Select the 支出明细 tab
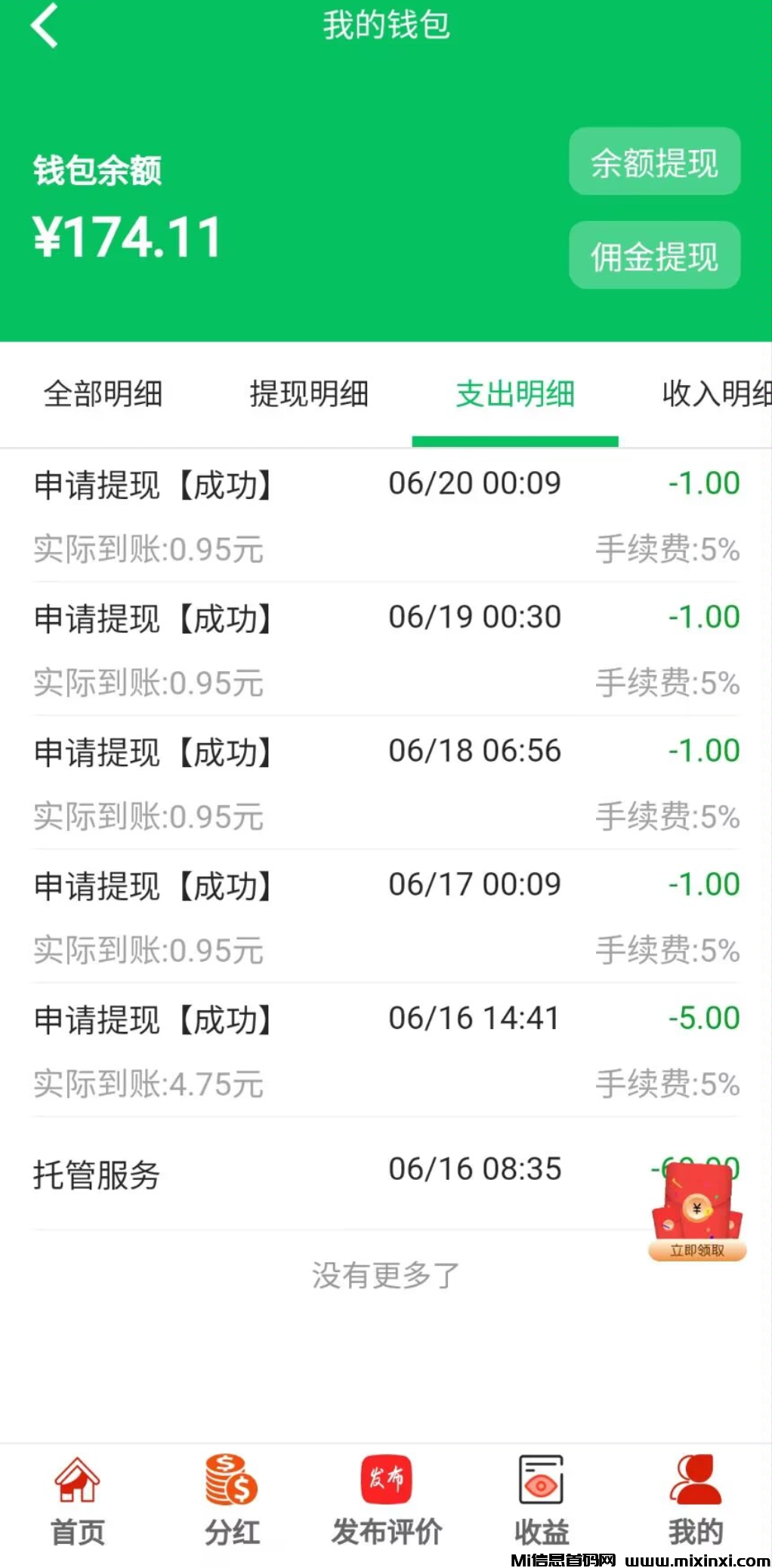This screenshot has height=1568, width=772. pos(515,394)
